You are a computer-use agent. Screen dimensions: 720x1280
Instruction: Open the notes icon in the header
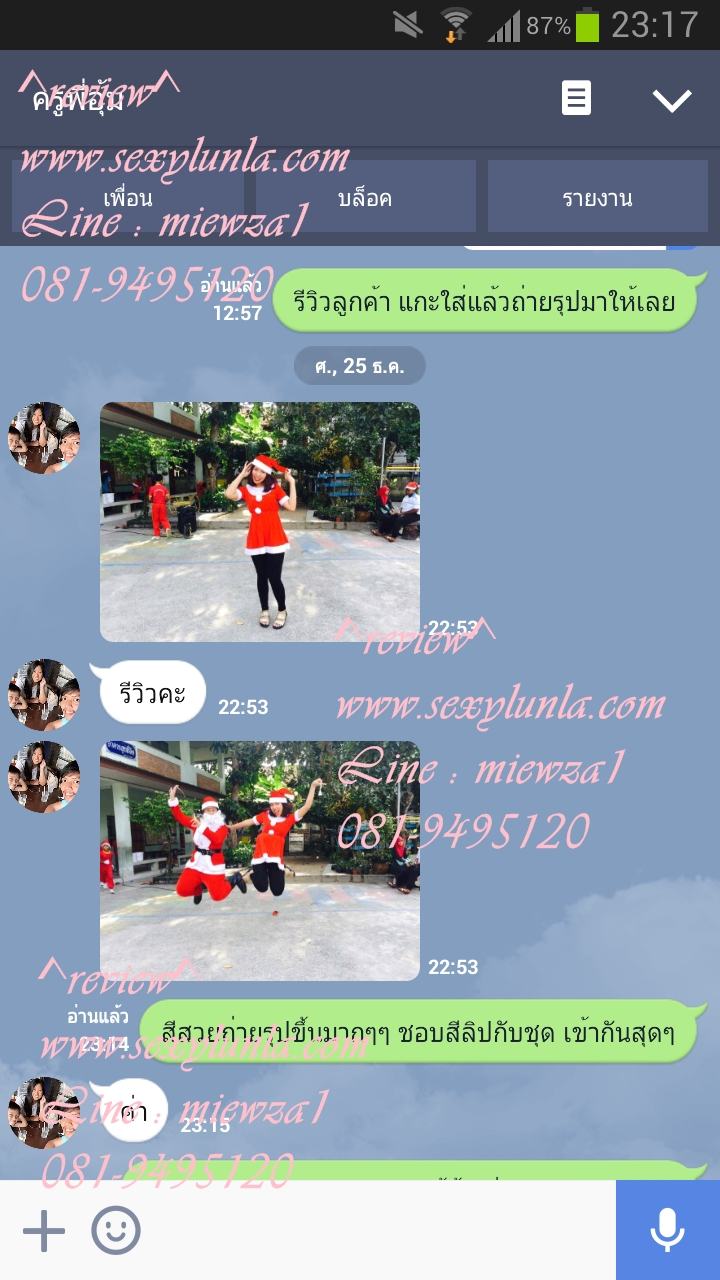click(x=576, y=99)
